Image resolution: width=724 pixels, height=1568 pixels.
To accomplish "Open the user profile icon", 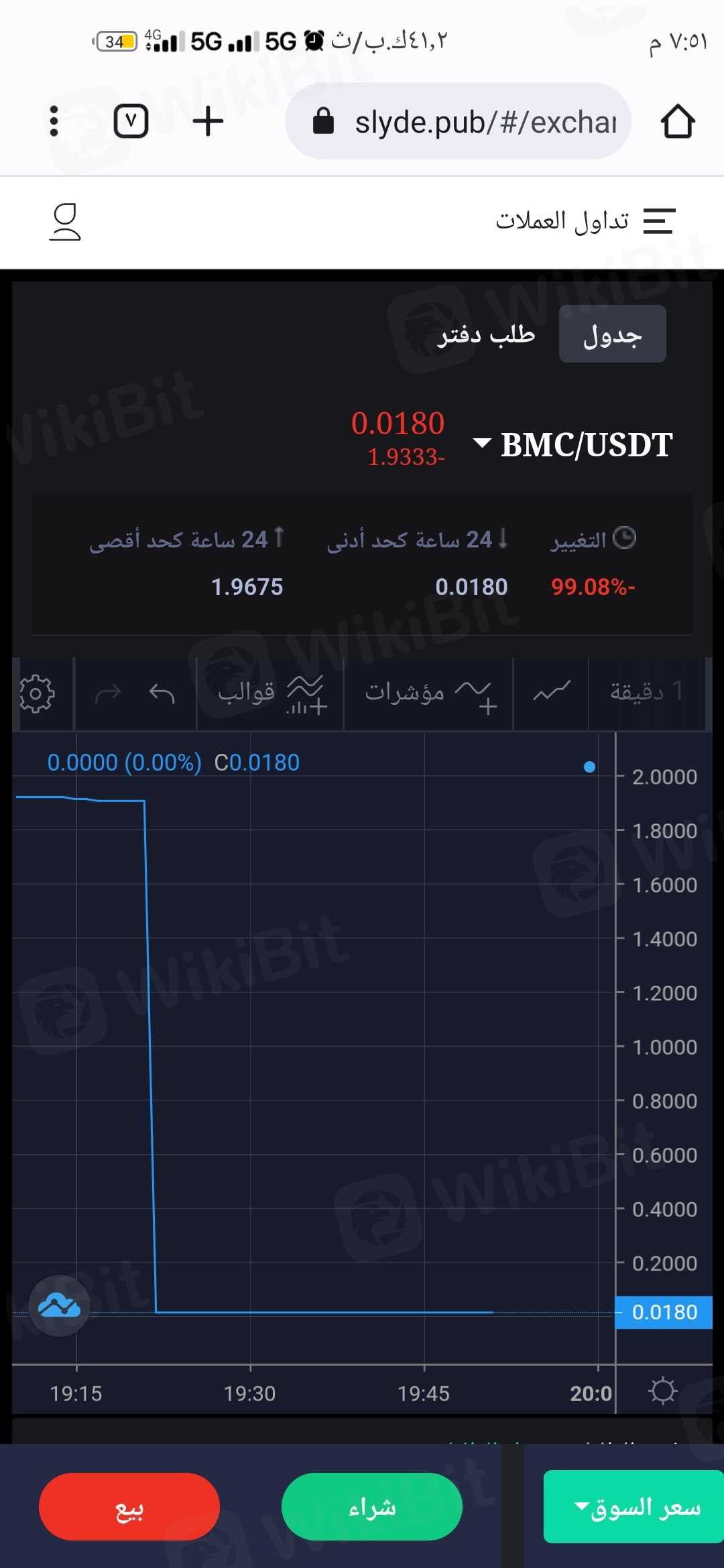I will click(65, 222).
